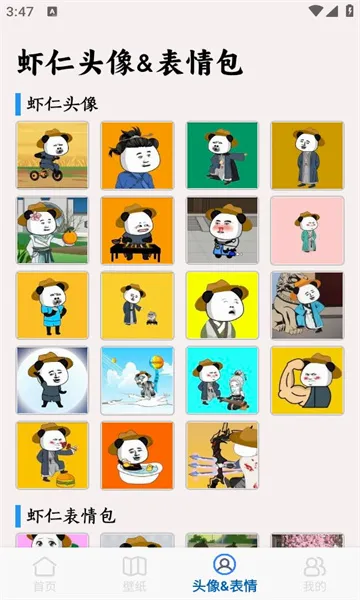Select the 头像&表情 tab
The image size is (360, 600).
click(225, 574)
